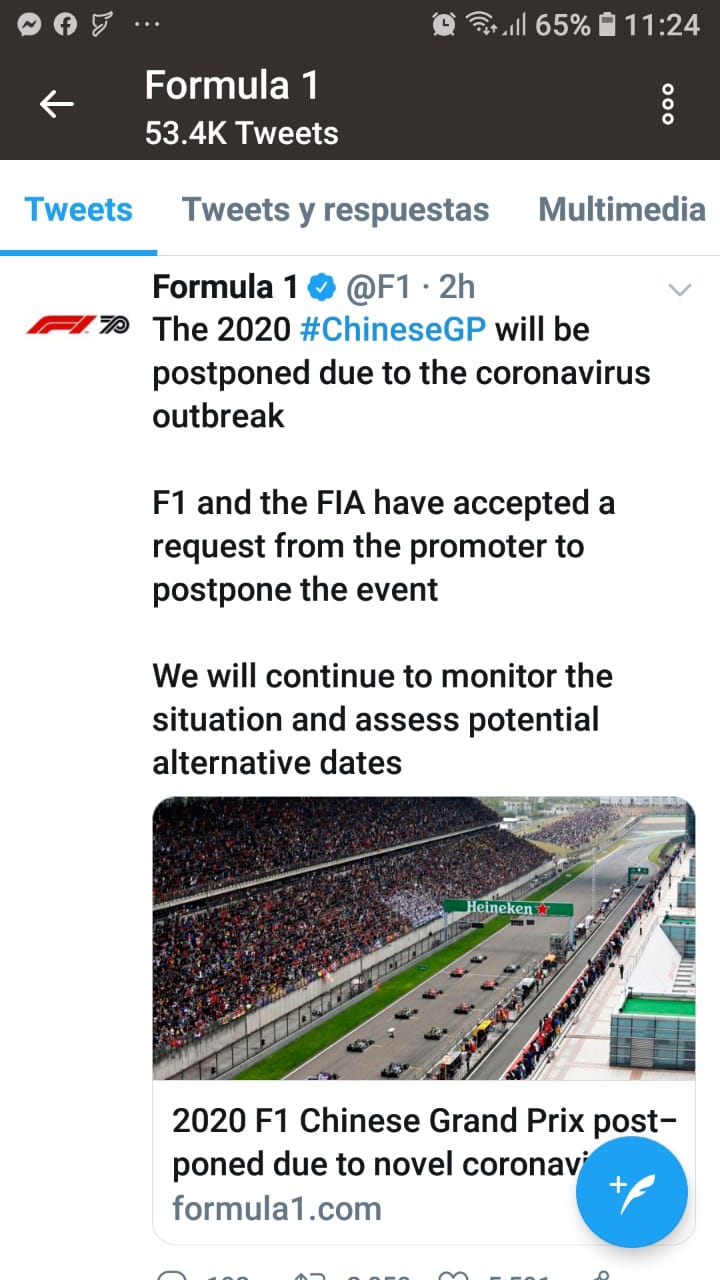The image size is (720, 1280).
Task: Go back using the arrow icon
Action: click(x=57, y=104)
